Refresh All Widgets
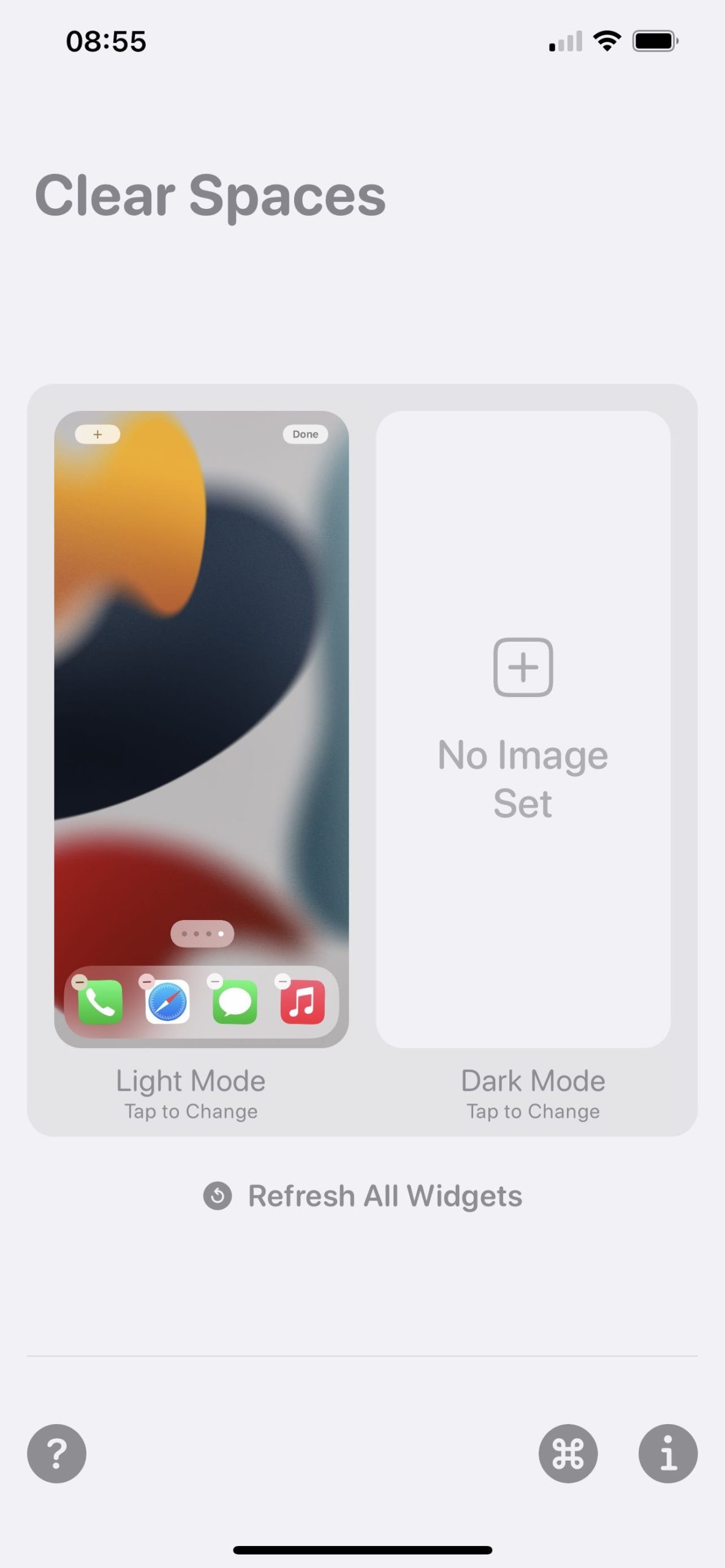The image size is (725, 1568). point(363,1196)
